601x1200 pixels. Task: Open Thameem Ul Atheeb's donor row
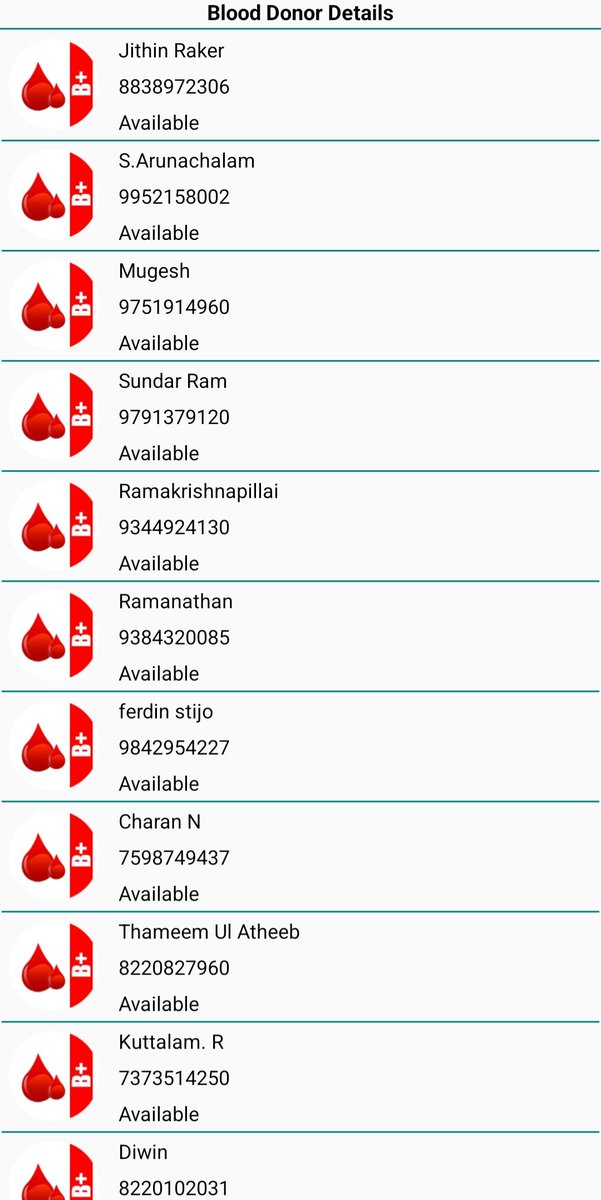click(x=300, y=966)
